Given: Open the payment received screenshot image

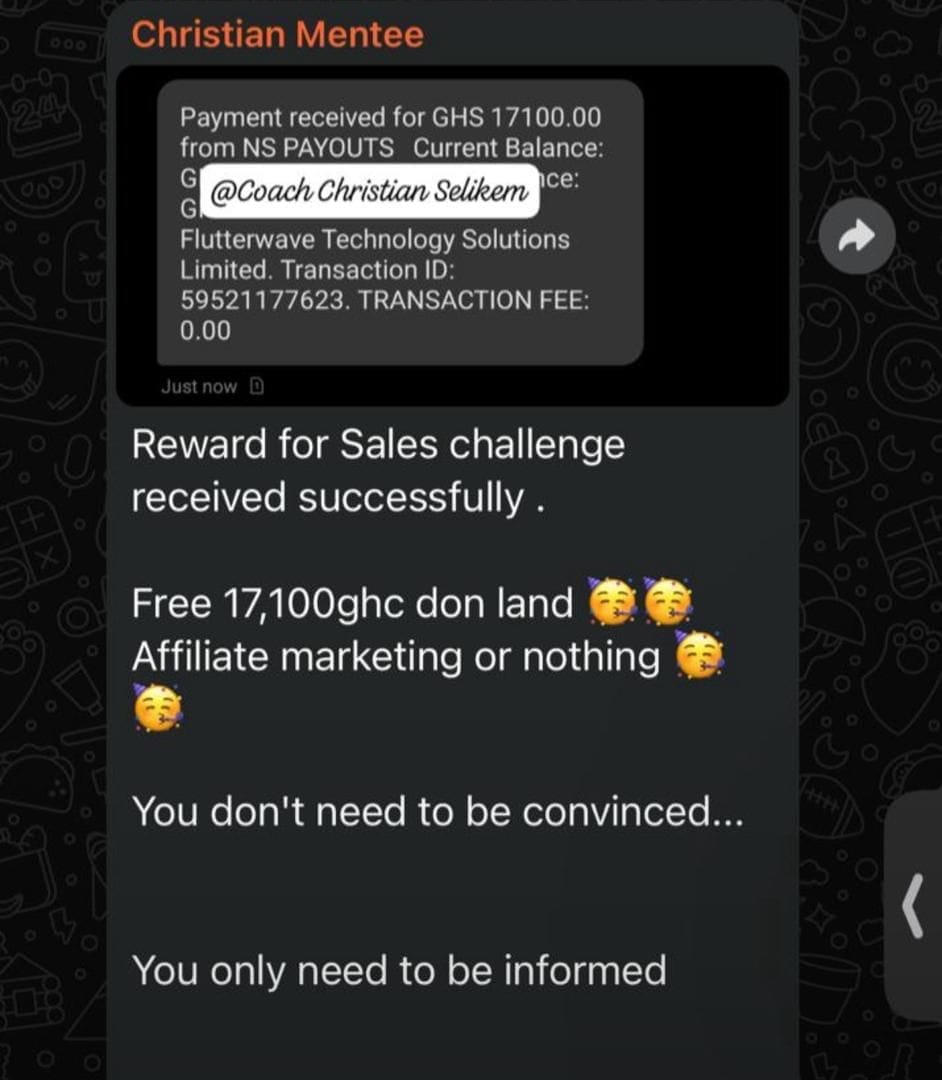Looking at the screenshot, I should point(452,236).
